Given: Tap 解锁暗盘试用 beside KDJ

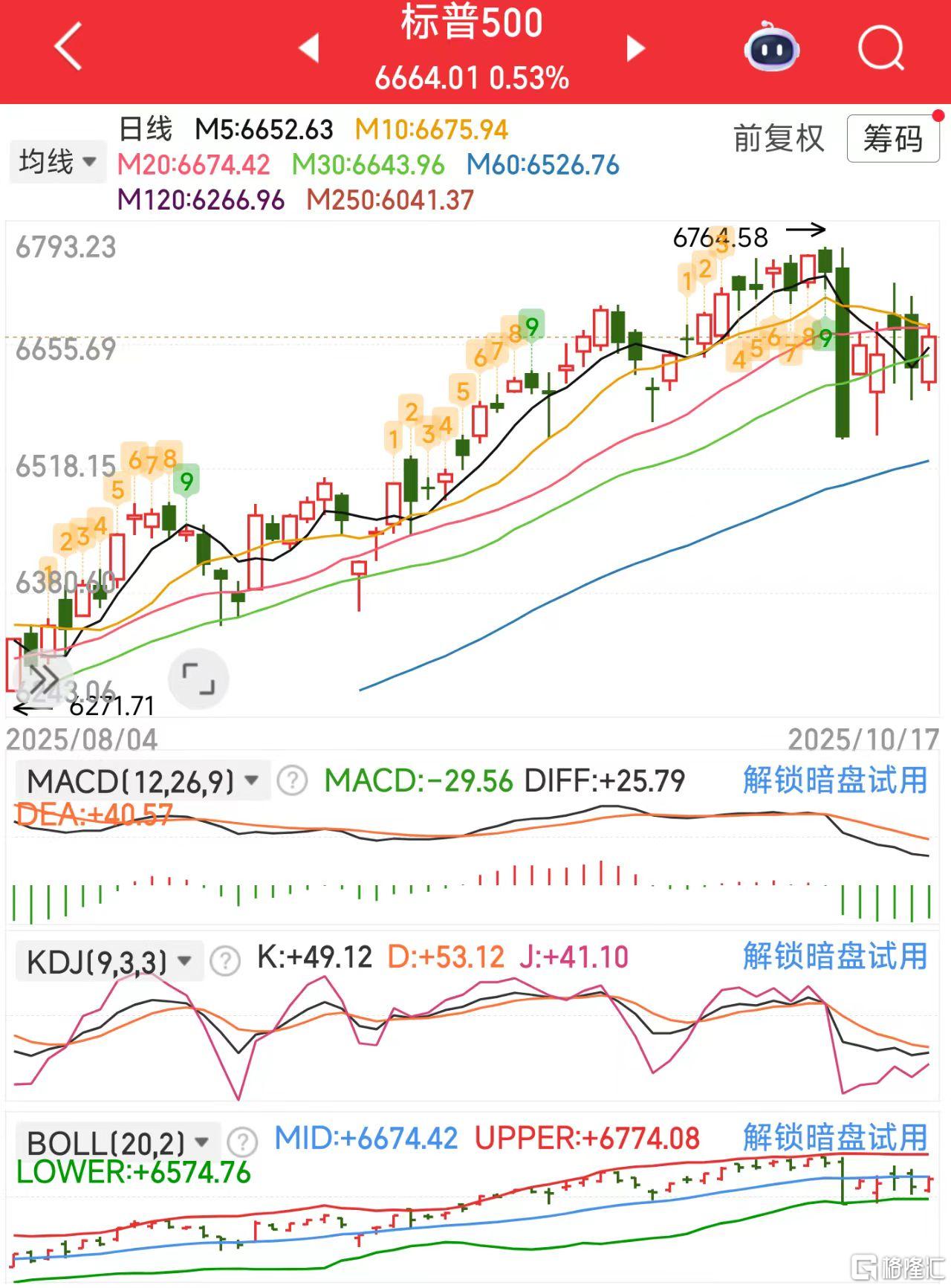Looking at the screenshot, I should coord(835,957).
